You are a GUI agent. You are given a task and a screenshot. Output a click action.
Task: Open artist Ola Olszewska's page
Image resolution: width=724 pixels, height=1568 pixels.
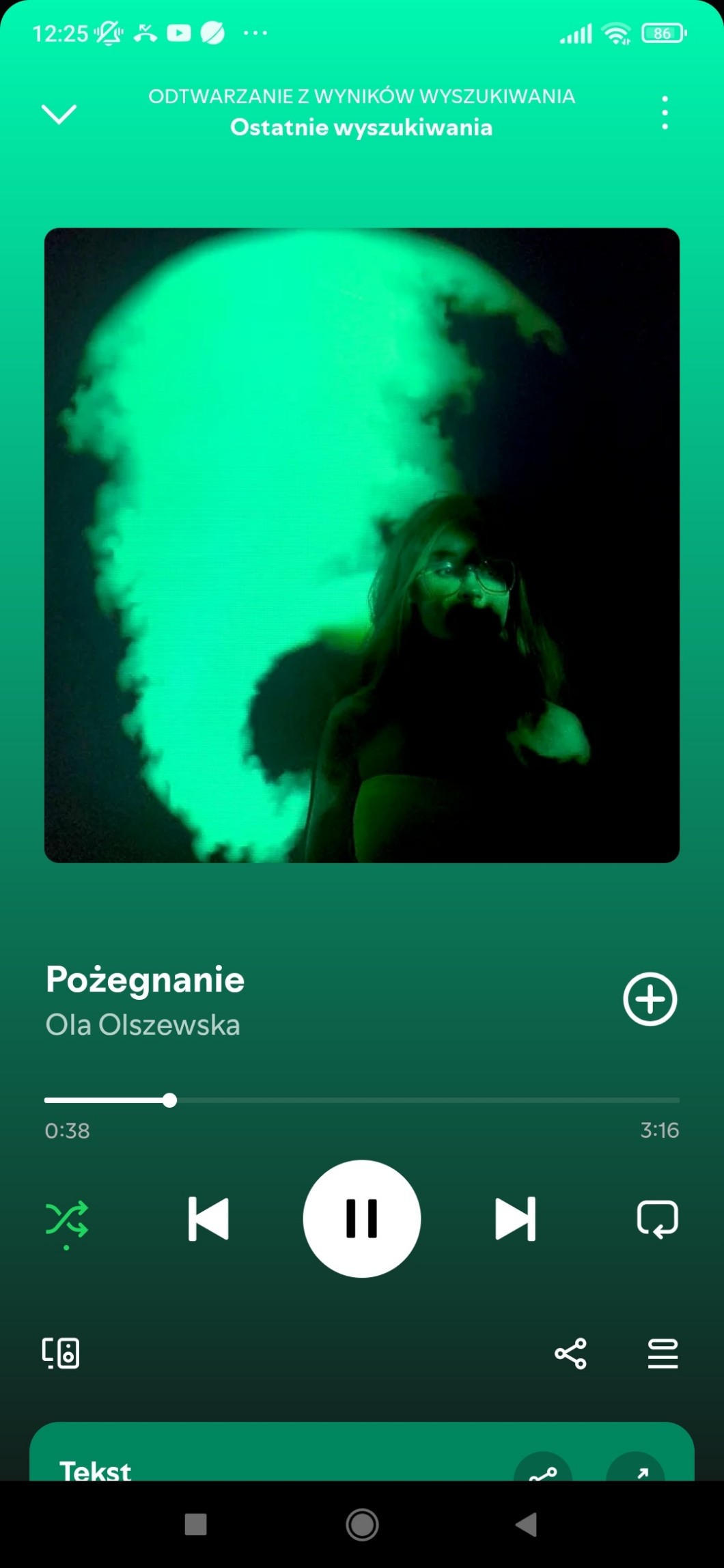point(143,1025)
